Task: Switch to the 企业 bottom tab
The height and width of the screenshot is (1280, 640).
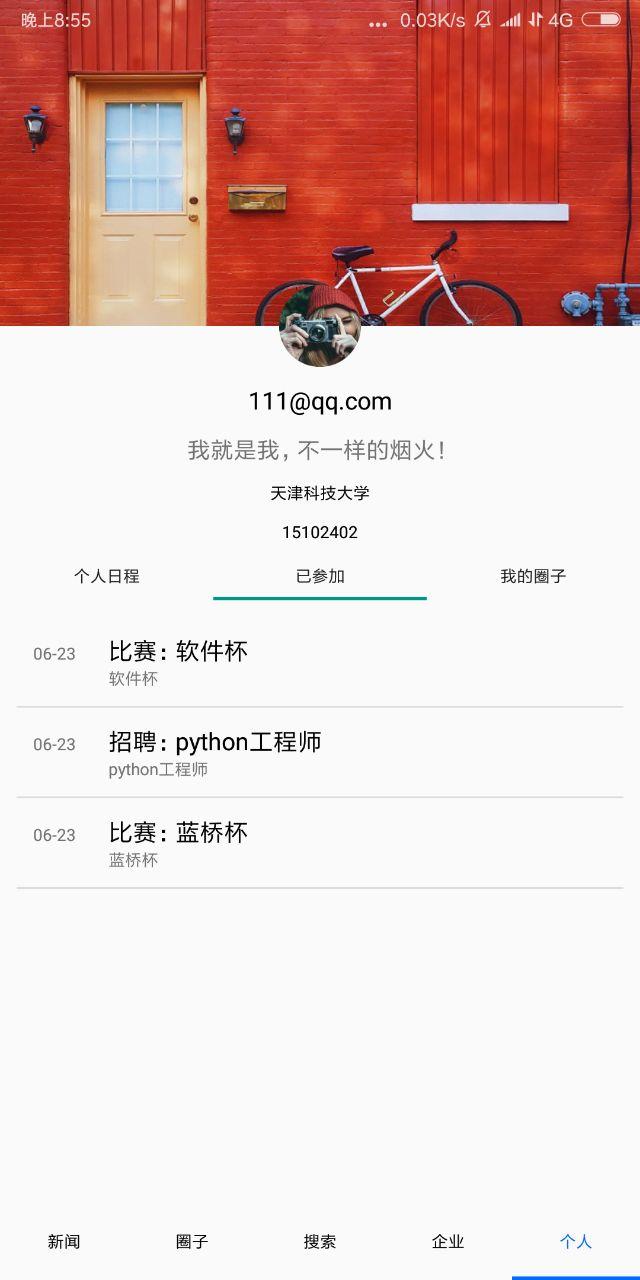Action: 448,1242
